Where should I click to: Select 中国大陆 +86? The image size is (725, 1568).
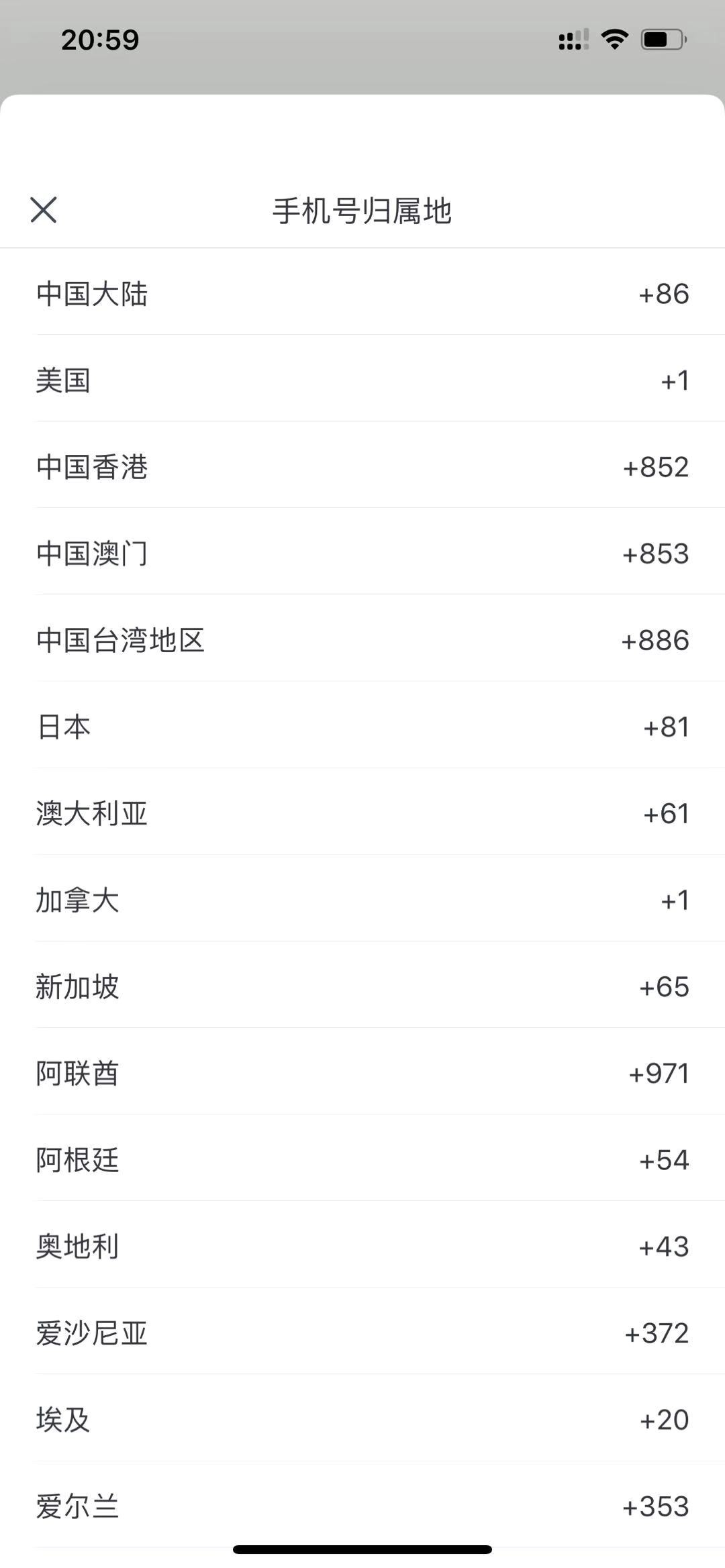[x=362, y=293]
